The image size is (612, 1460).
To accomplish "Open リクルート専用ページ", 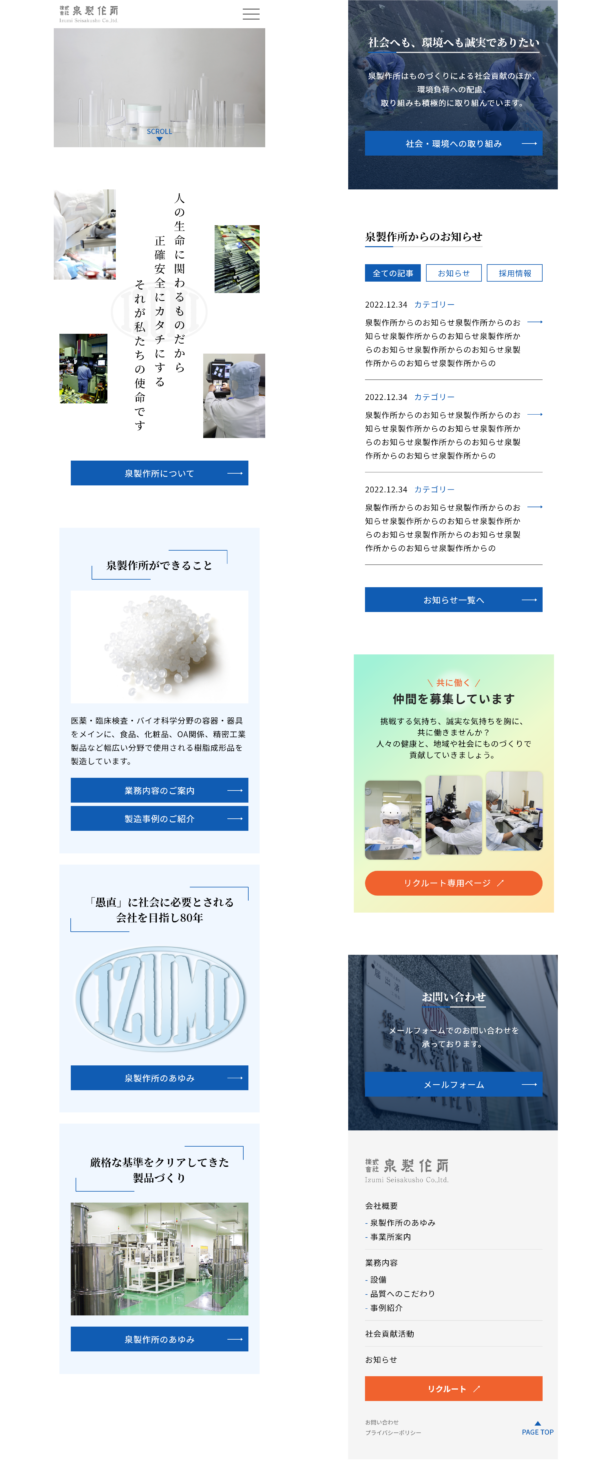I will pyautogui.click(x=453, y=883).
